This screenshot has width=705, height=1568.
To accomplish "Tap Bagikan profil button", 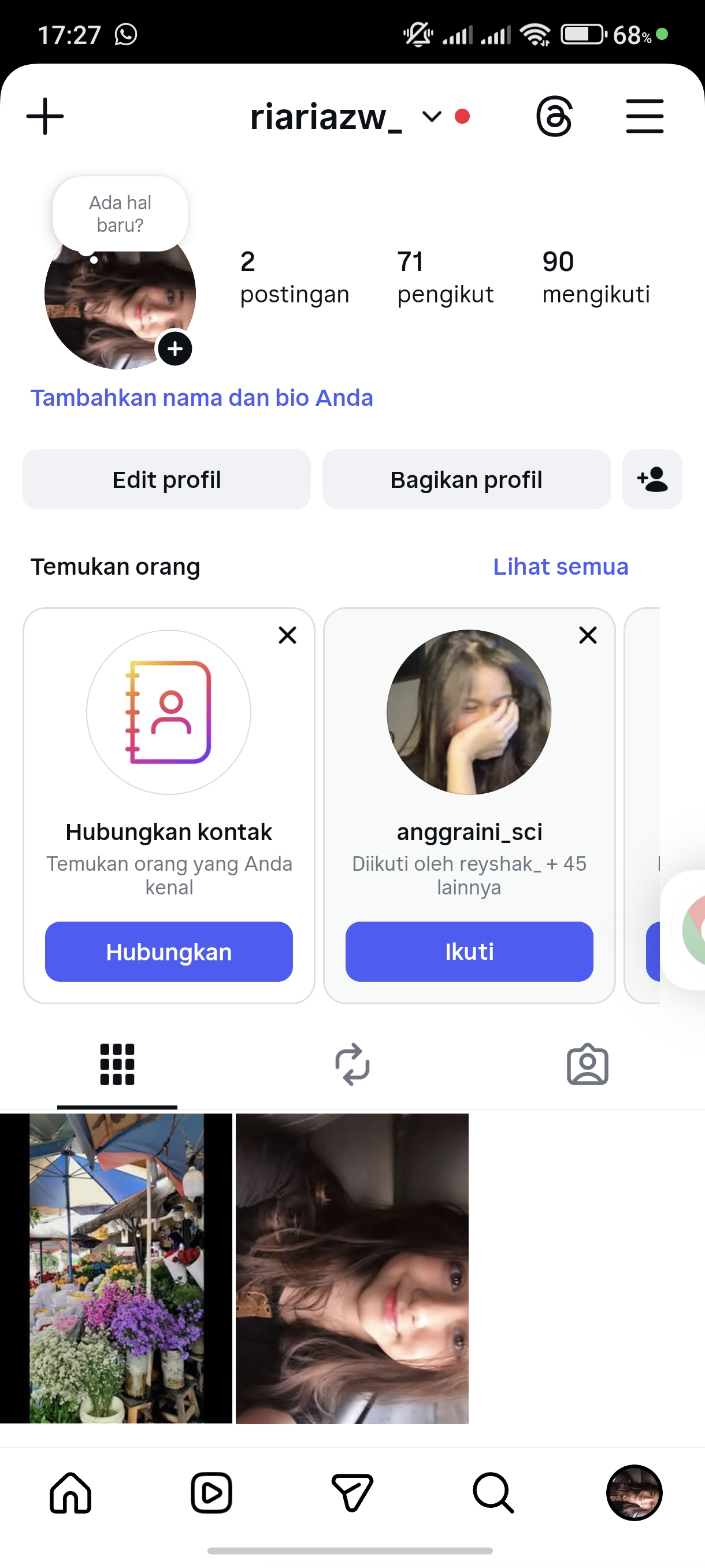I will tap(466, 480).
